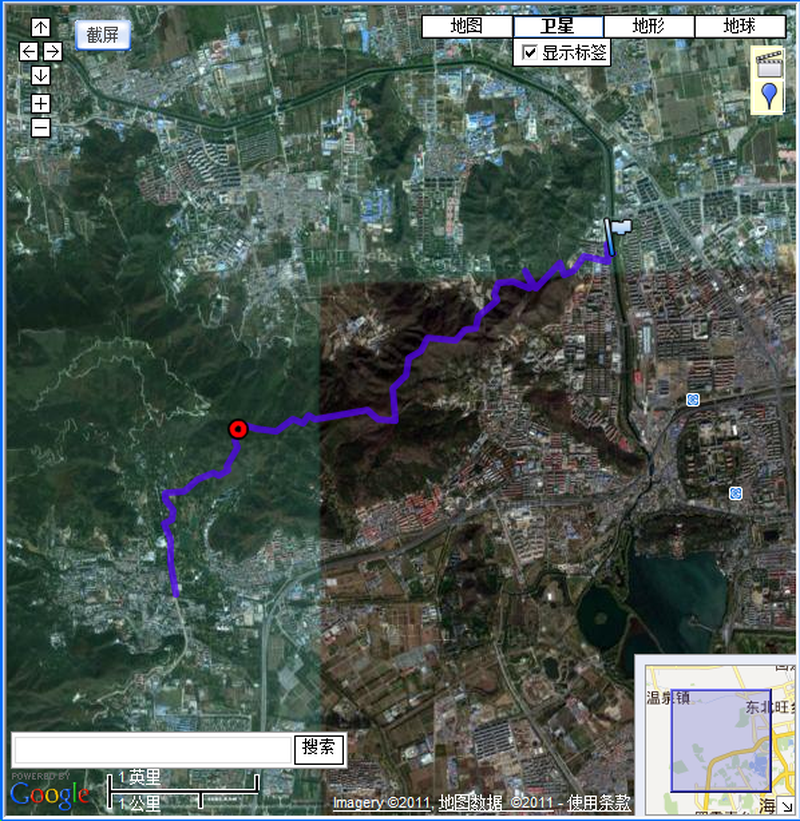Switch to the 地形 terrain view
This screenshot has height=821, width=800.
[x=649, y=27]
